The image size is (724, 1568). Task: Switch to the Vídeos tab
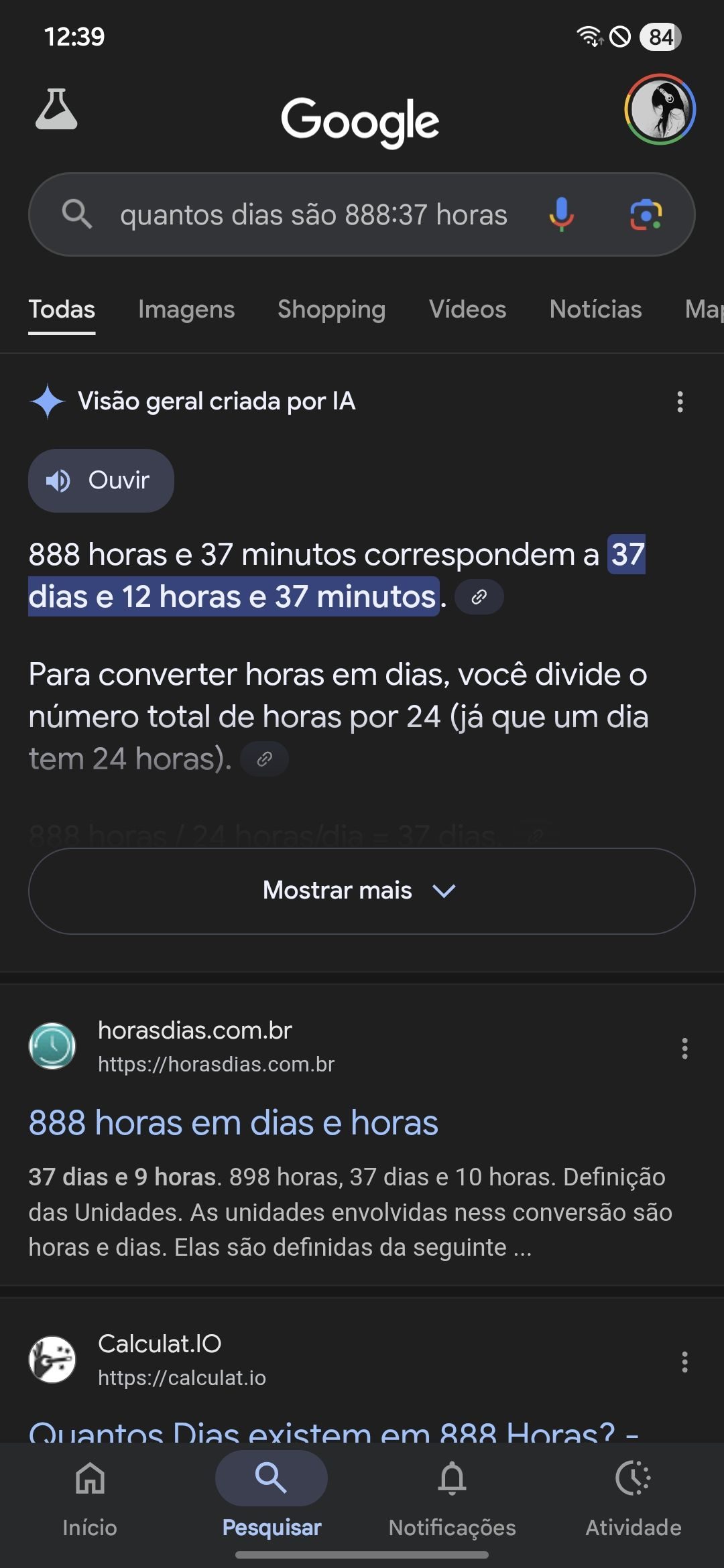click(x=468, y=309)
